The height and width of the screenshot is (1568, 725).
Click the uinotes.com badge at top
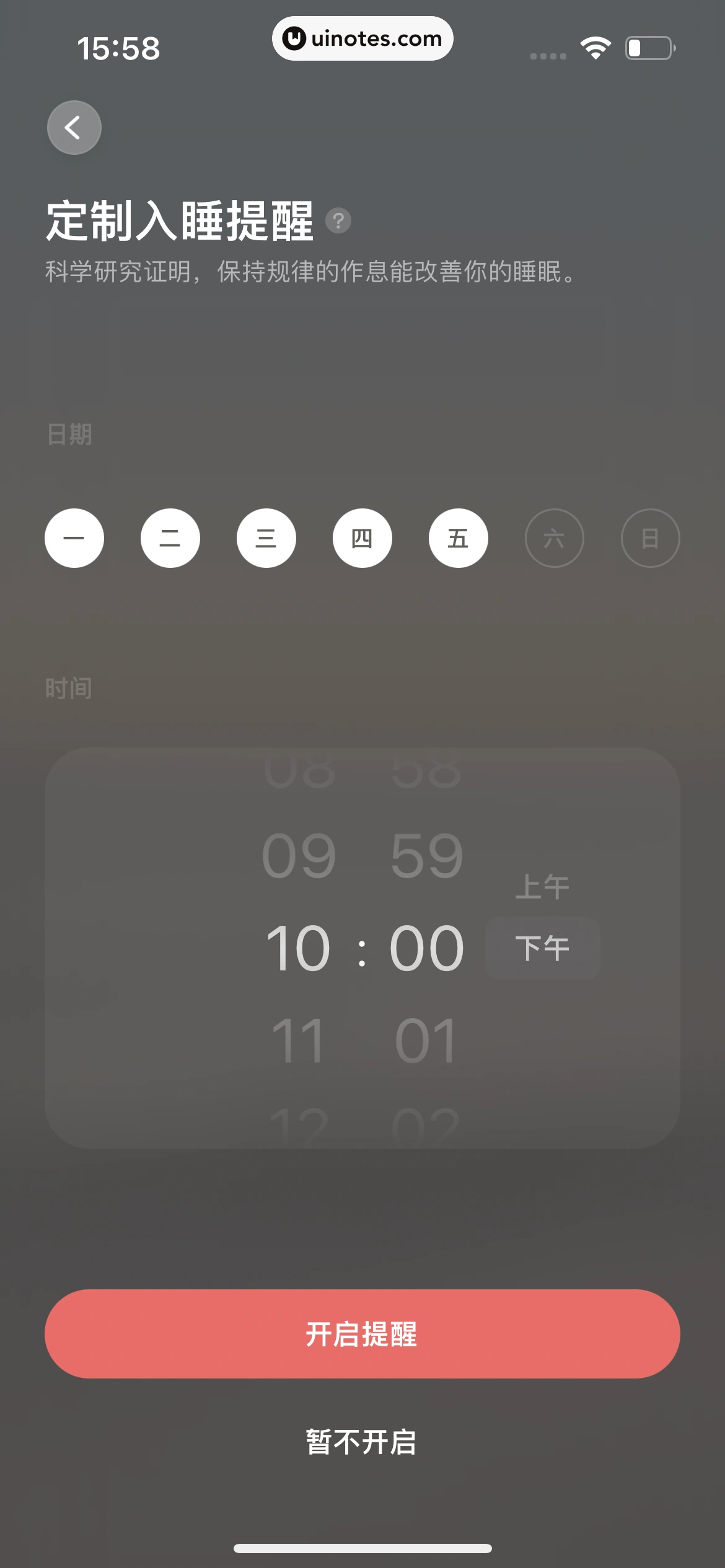pyautogui.click(x=362, y=38)
